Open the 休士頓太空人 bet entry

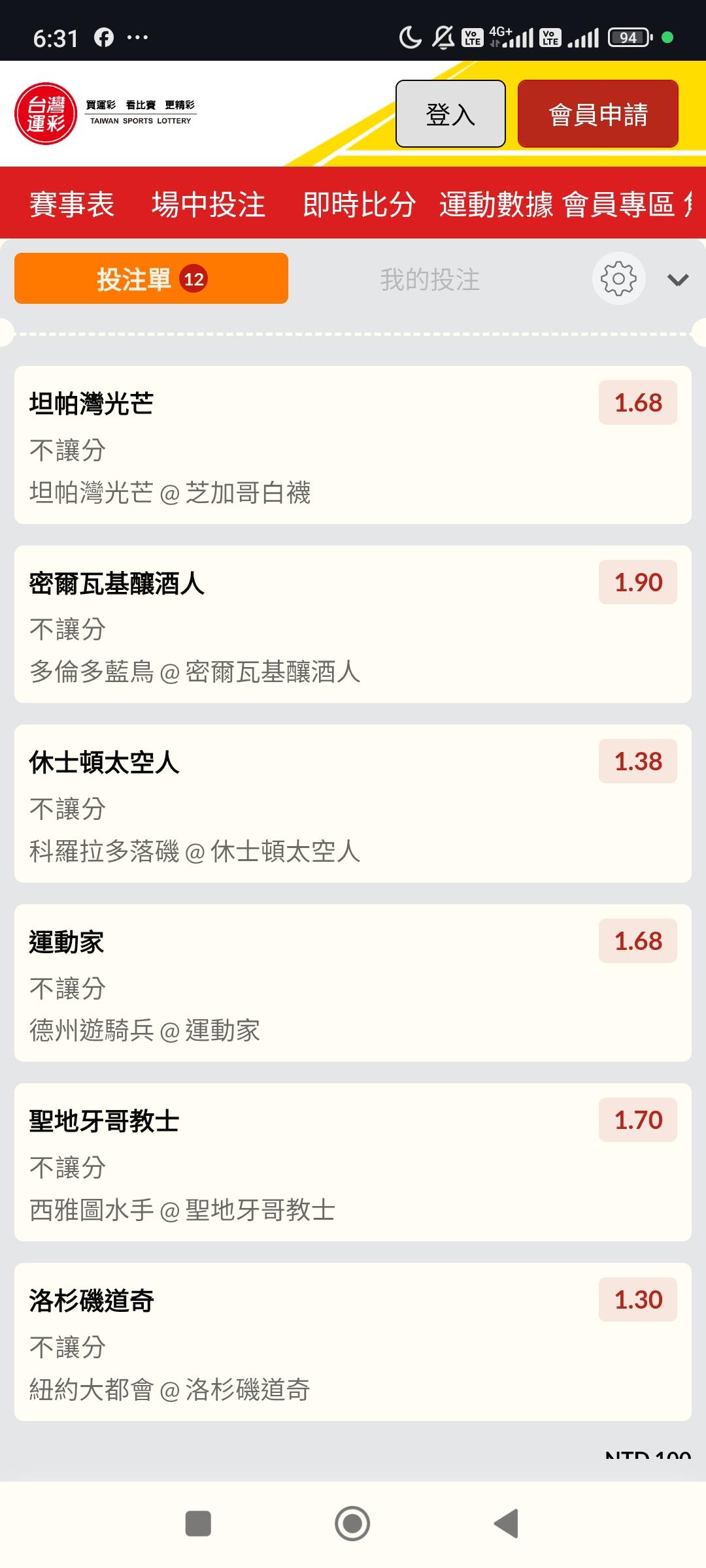click(x=352, y=804)
